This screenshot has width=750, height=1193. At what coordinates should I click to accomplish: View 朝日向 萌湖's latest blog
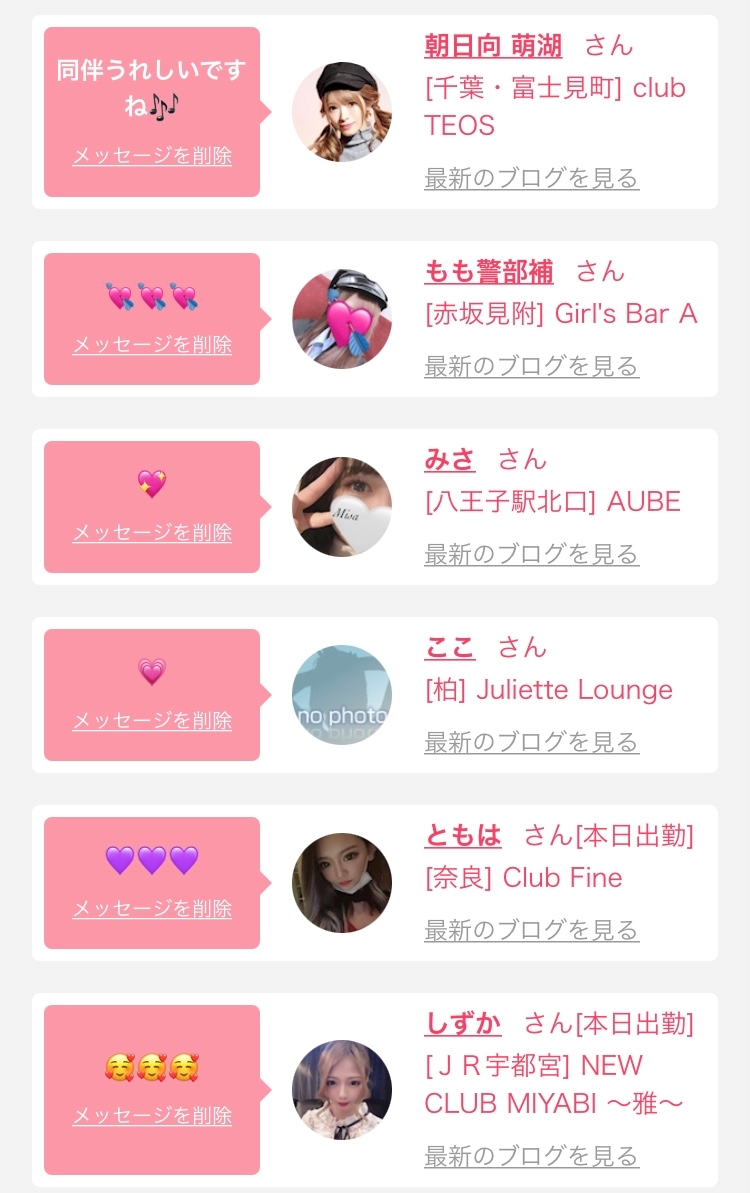pyautogui.click(x=531, y=179)
